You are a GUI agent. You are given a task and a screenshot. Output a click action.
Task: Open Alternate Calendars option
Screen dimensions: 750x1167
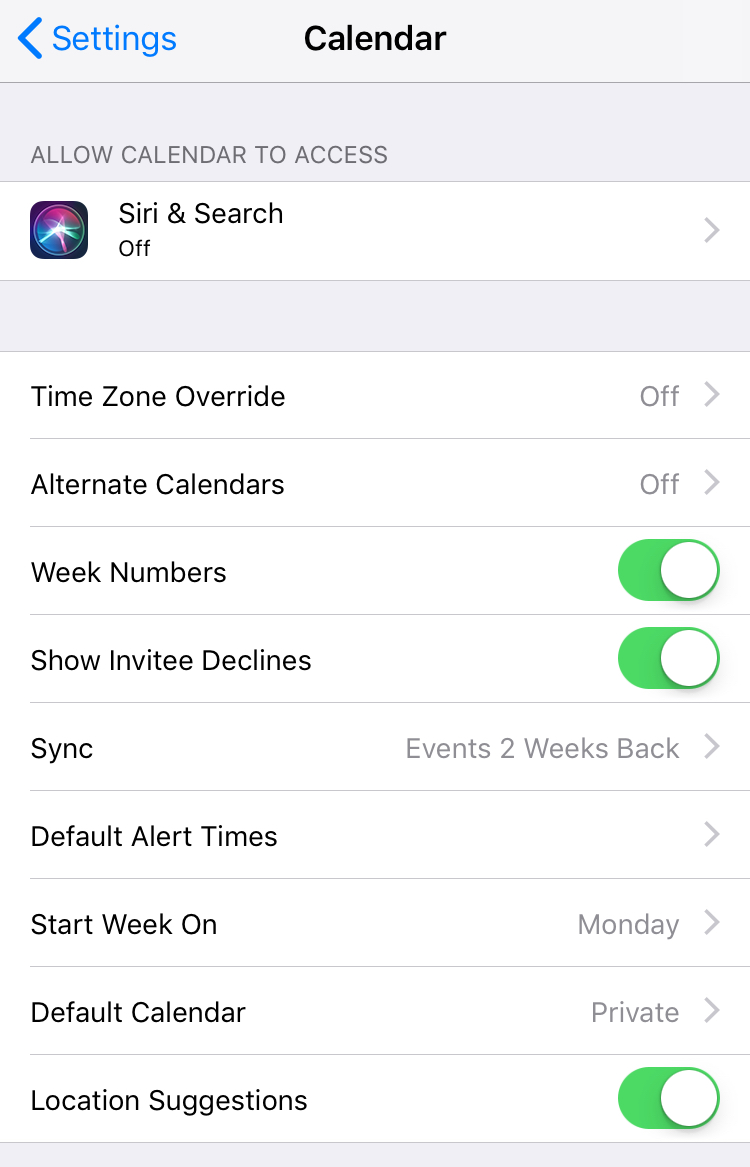(x=375, y=484)
